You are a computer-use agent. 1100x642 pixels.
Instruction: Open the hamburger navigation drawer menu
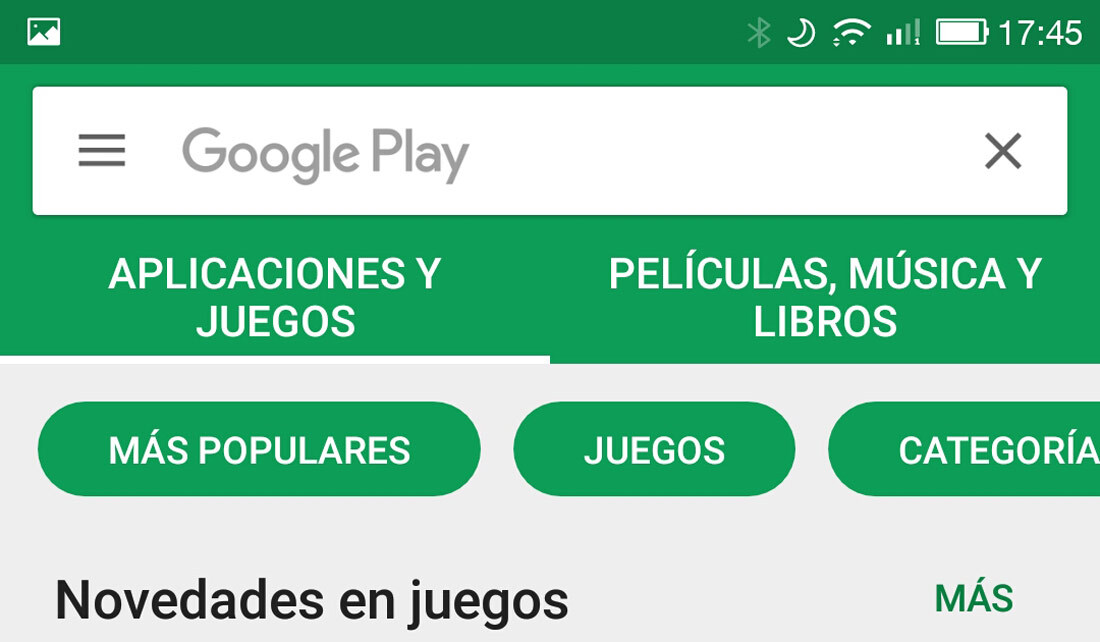[102, 151]
